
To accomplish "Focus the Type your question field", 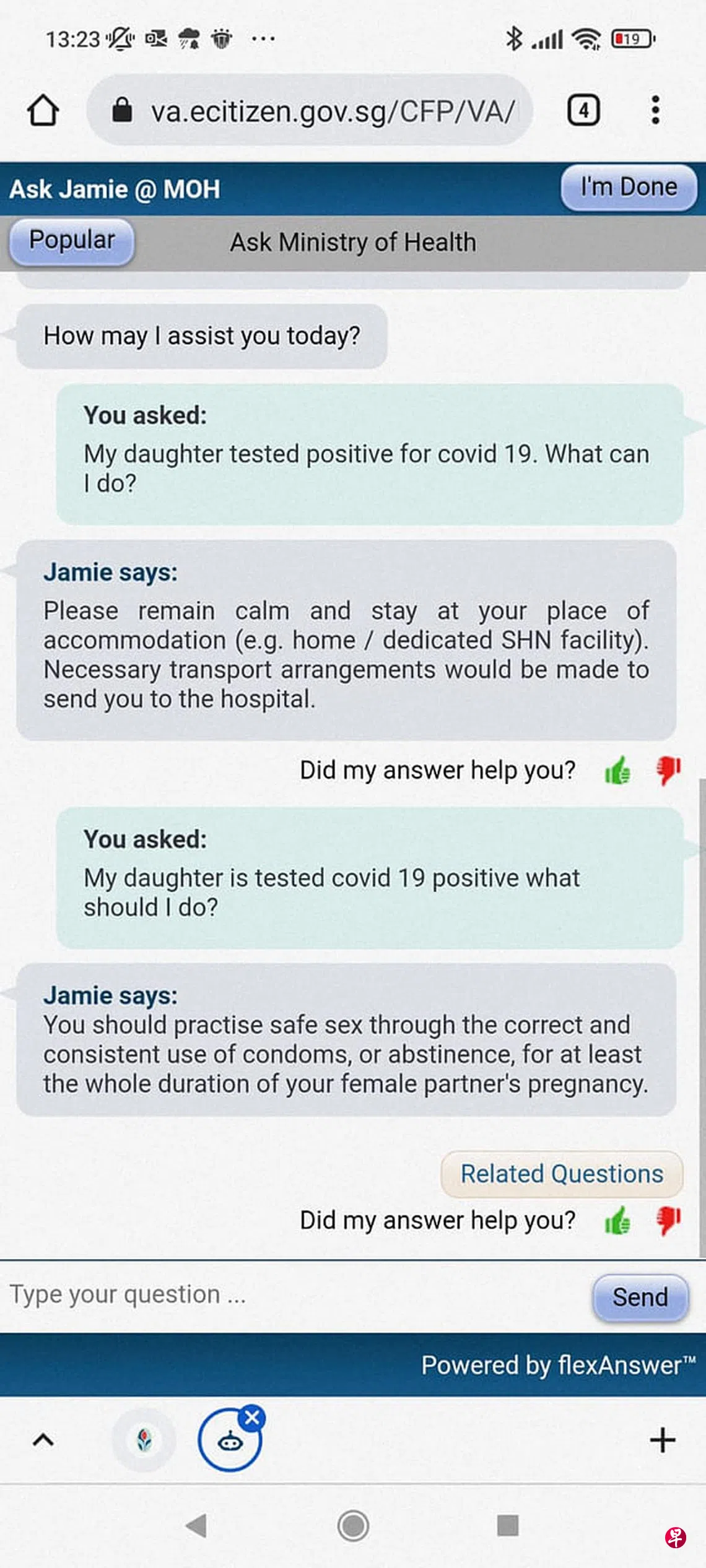I will (x=291, y=1294).
